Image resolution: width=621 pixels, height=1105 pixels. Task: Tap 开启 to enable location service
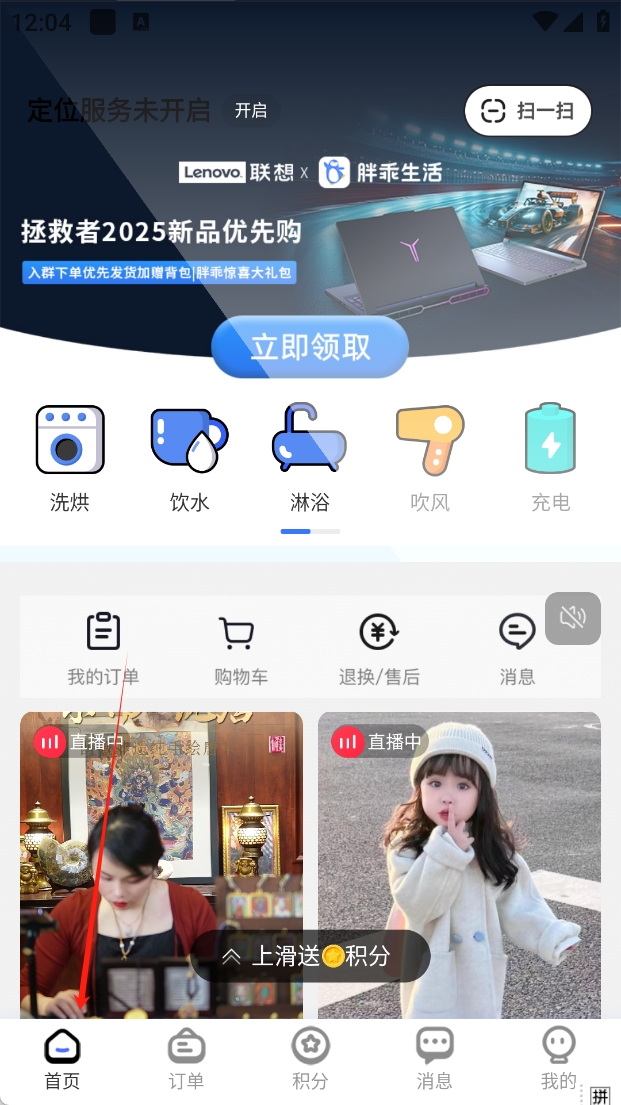coord(250,110)
